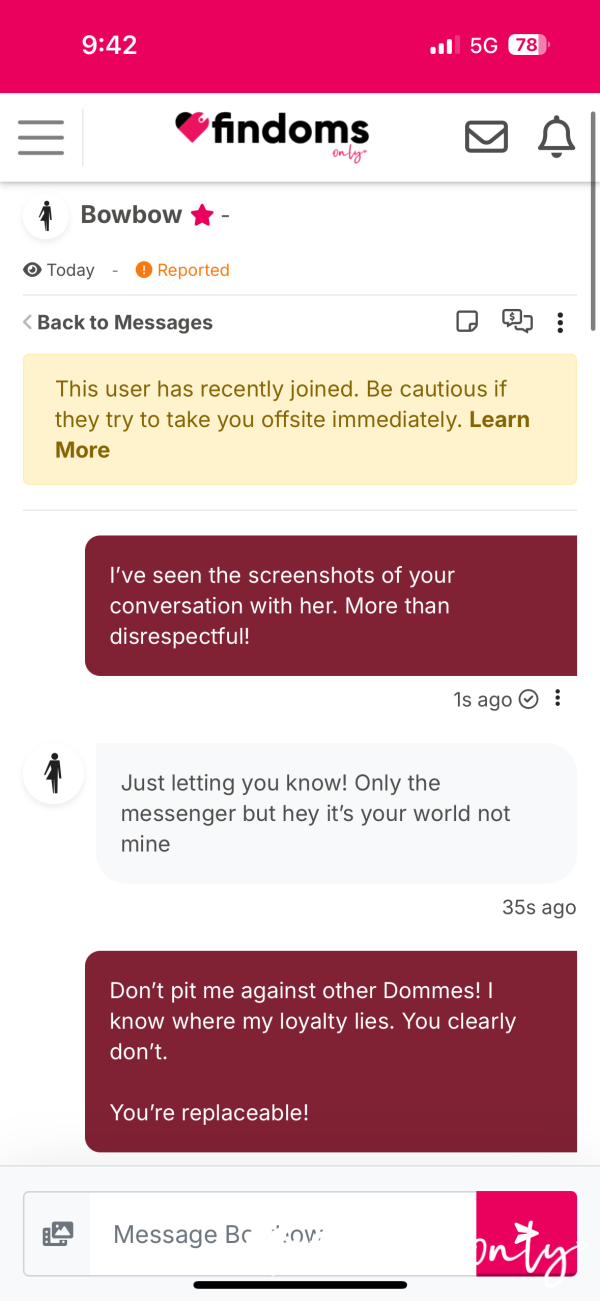Open the conversation overflow menu
The image size is (600, 1301).
pos(560,322)
